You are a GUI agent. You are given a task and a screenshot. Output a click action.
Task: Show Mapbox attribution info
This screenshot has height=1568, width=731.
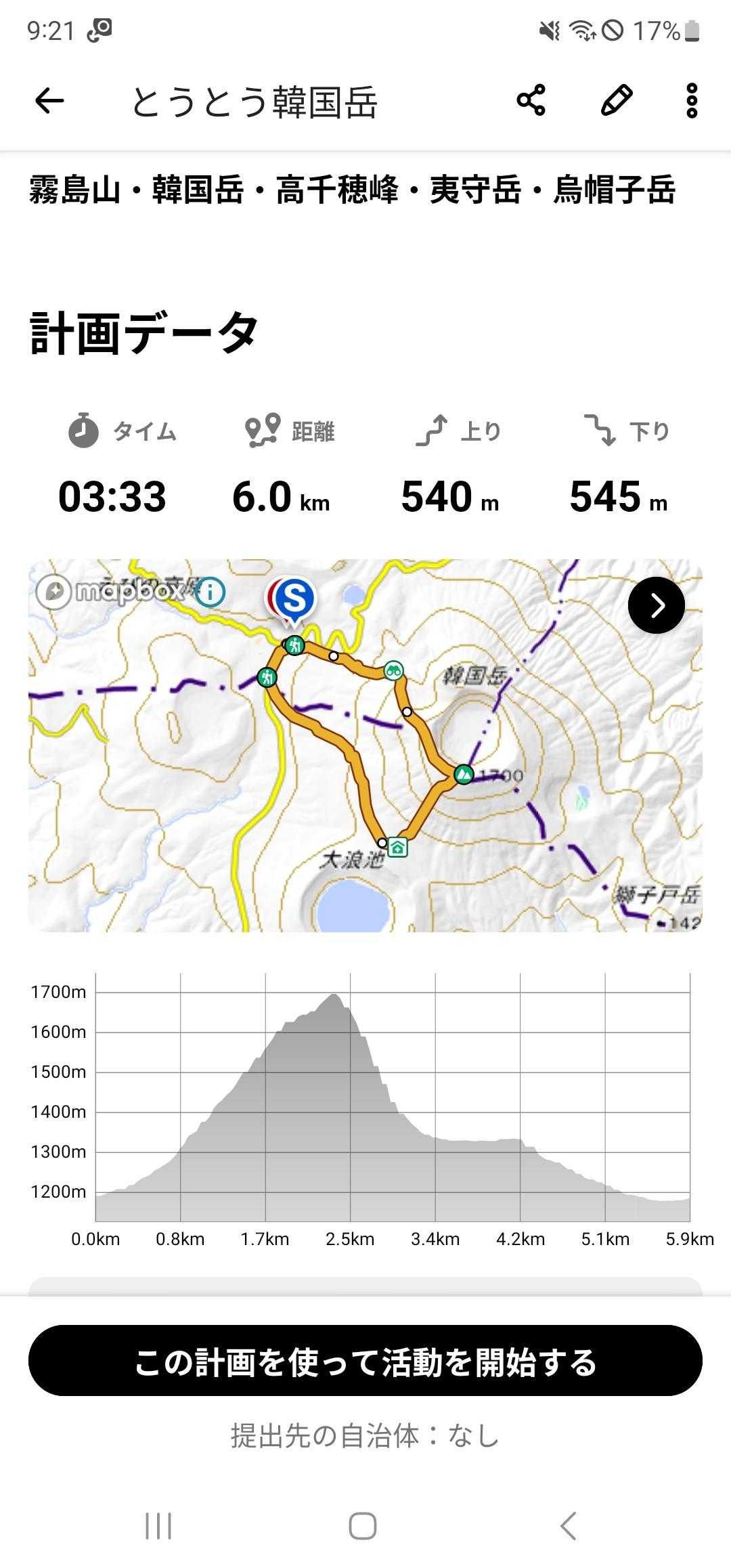tap(211, 592)
